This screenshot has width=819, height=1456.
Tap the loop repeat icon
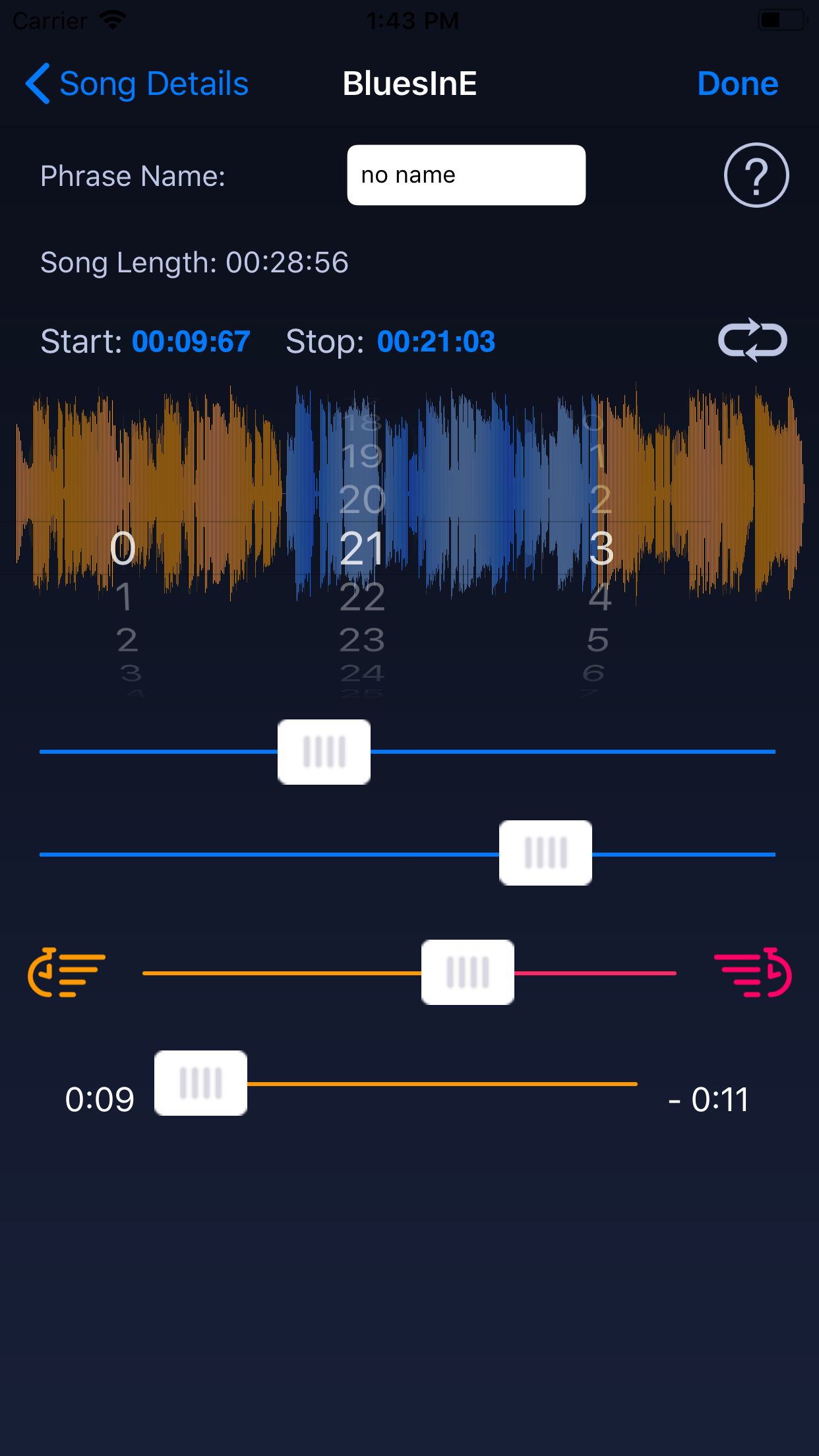752,341
